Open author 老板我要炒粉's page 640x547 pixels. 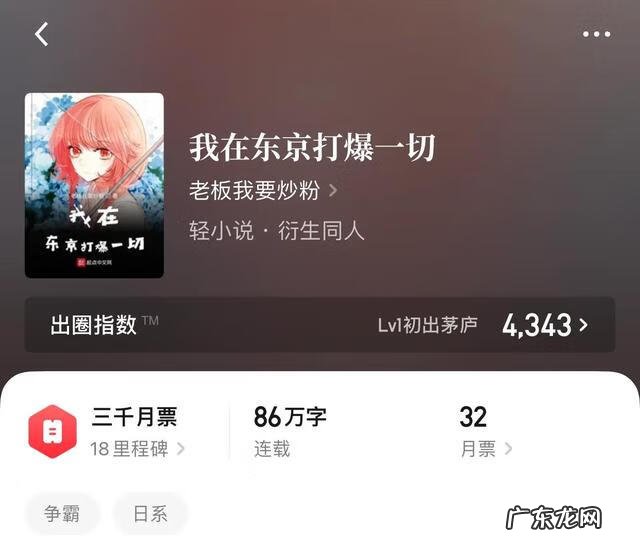click(x=263, y=190)
